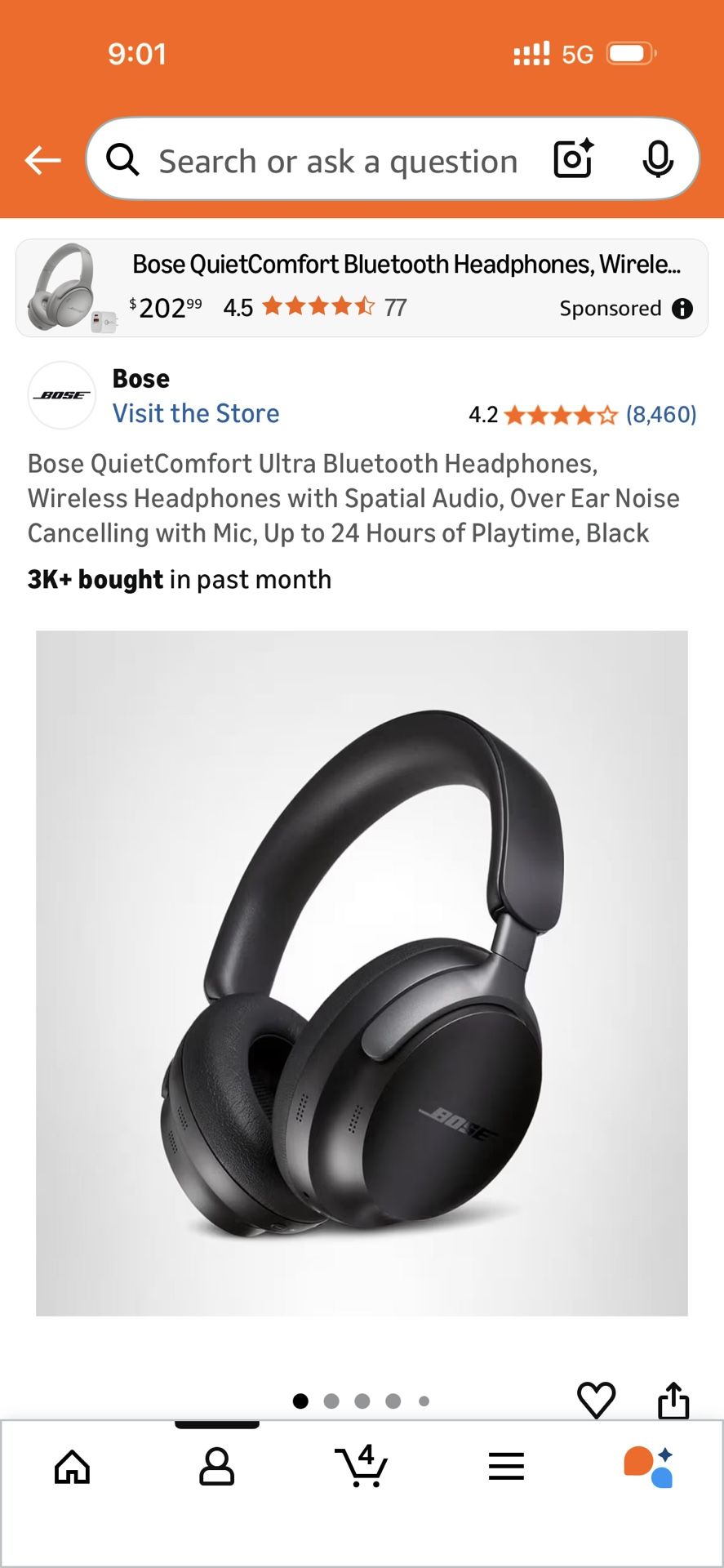Go to the Amazon home screen

click(x=73, y=1466)
